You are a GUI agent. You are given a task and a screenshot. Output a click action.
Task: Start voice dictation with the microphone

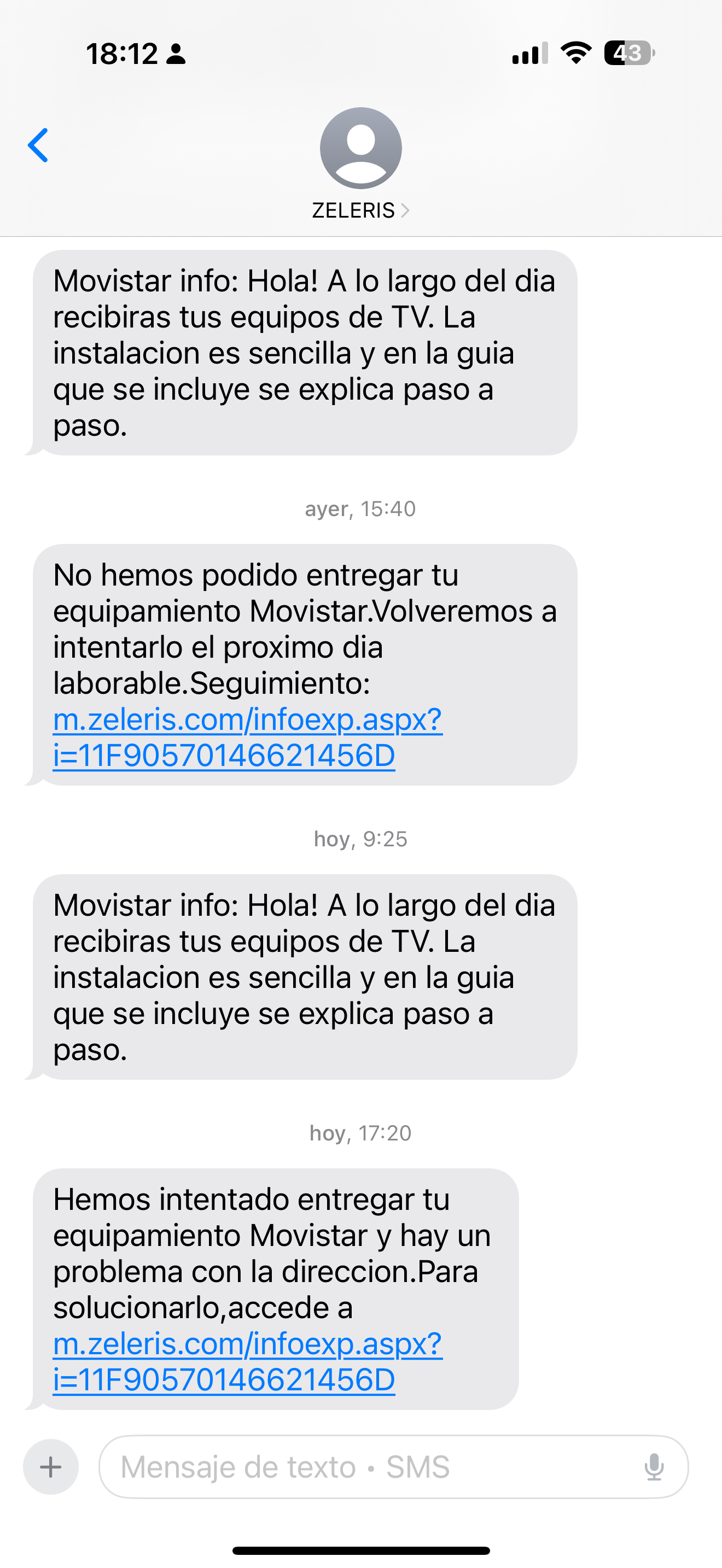tap(654, 1467)
